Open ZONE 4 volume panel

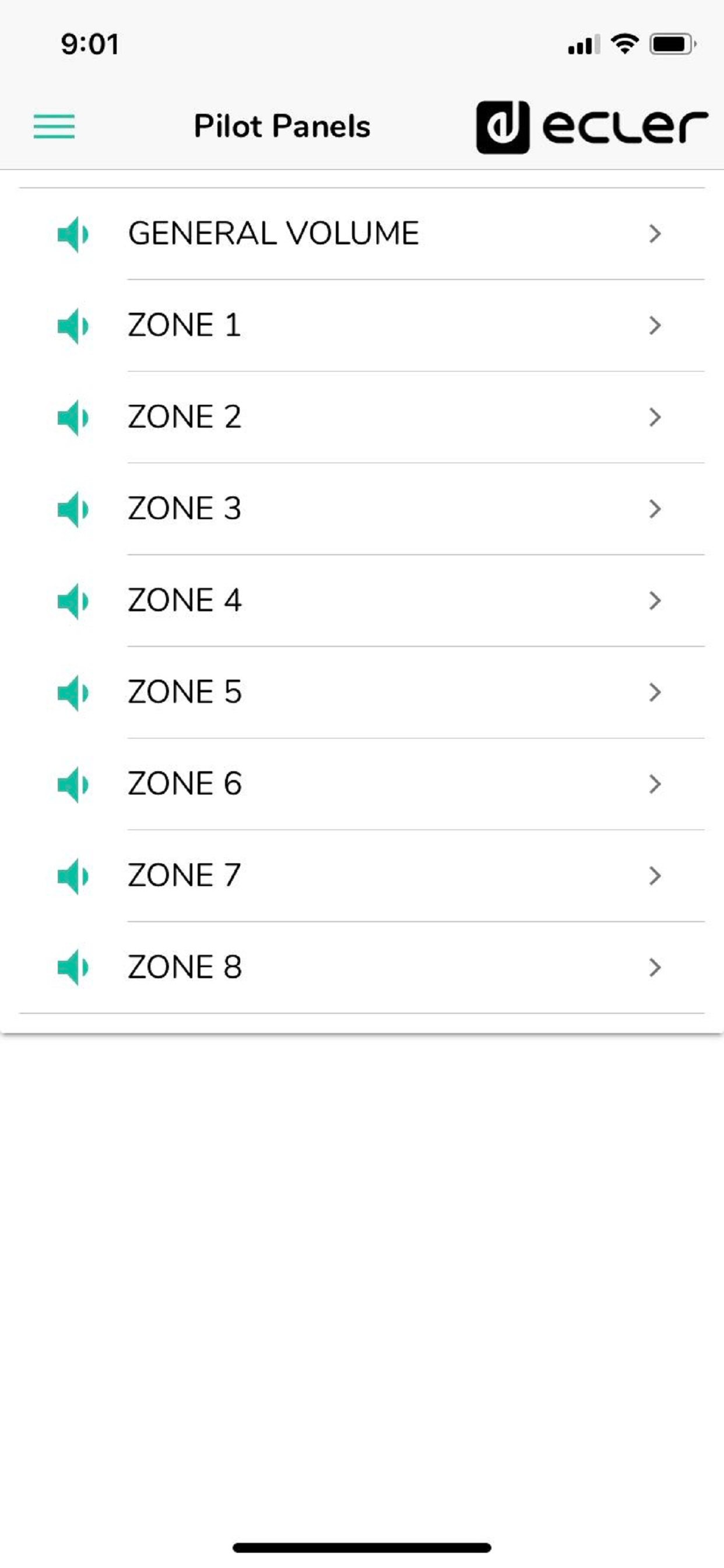coord(361,601)
